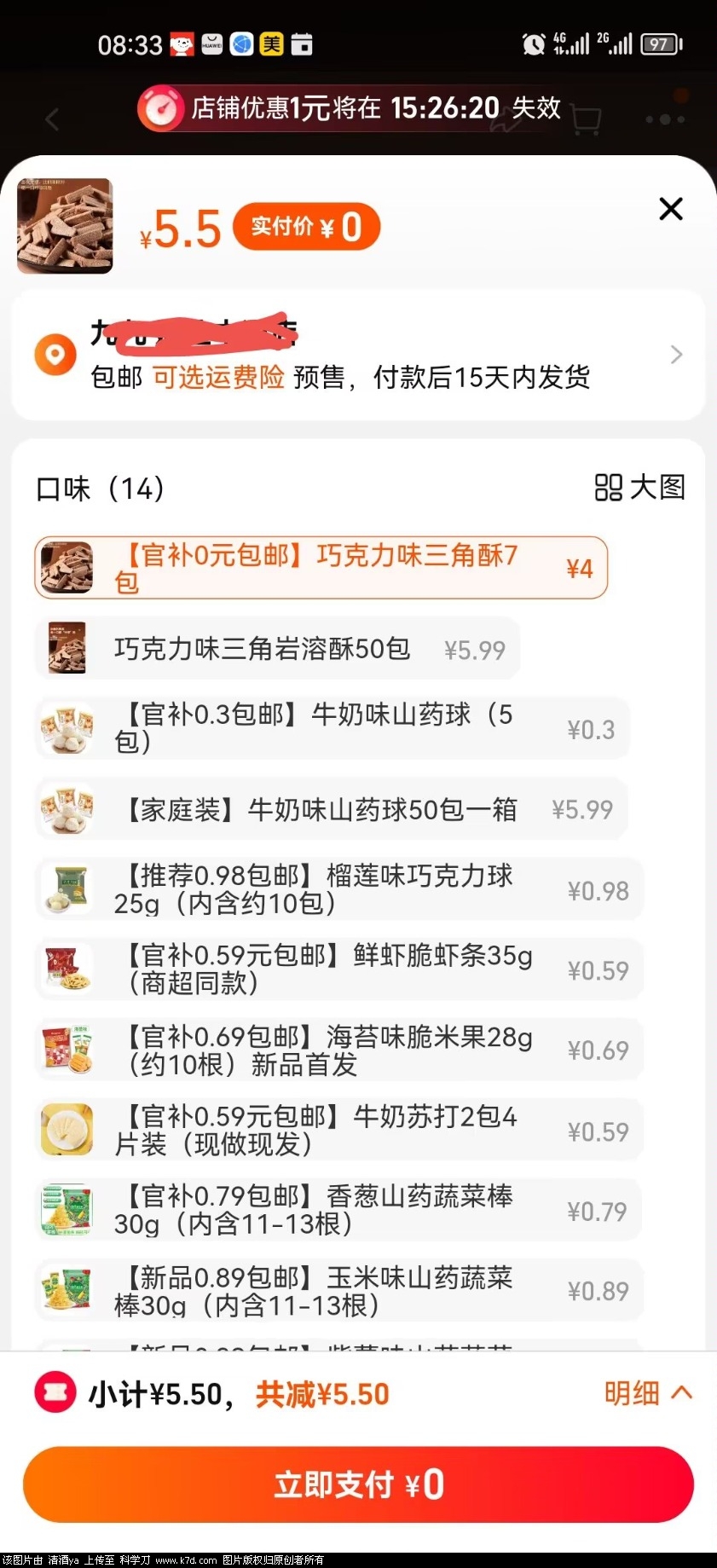Open the delivery address row
This screenshot has height=1568, width=717.
pos(358,354)
